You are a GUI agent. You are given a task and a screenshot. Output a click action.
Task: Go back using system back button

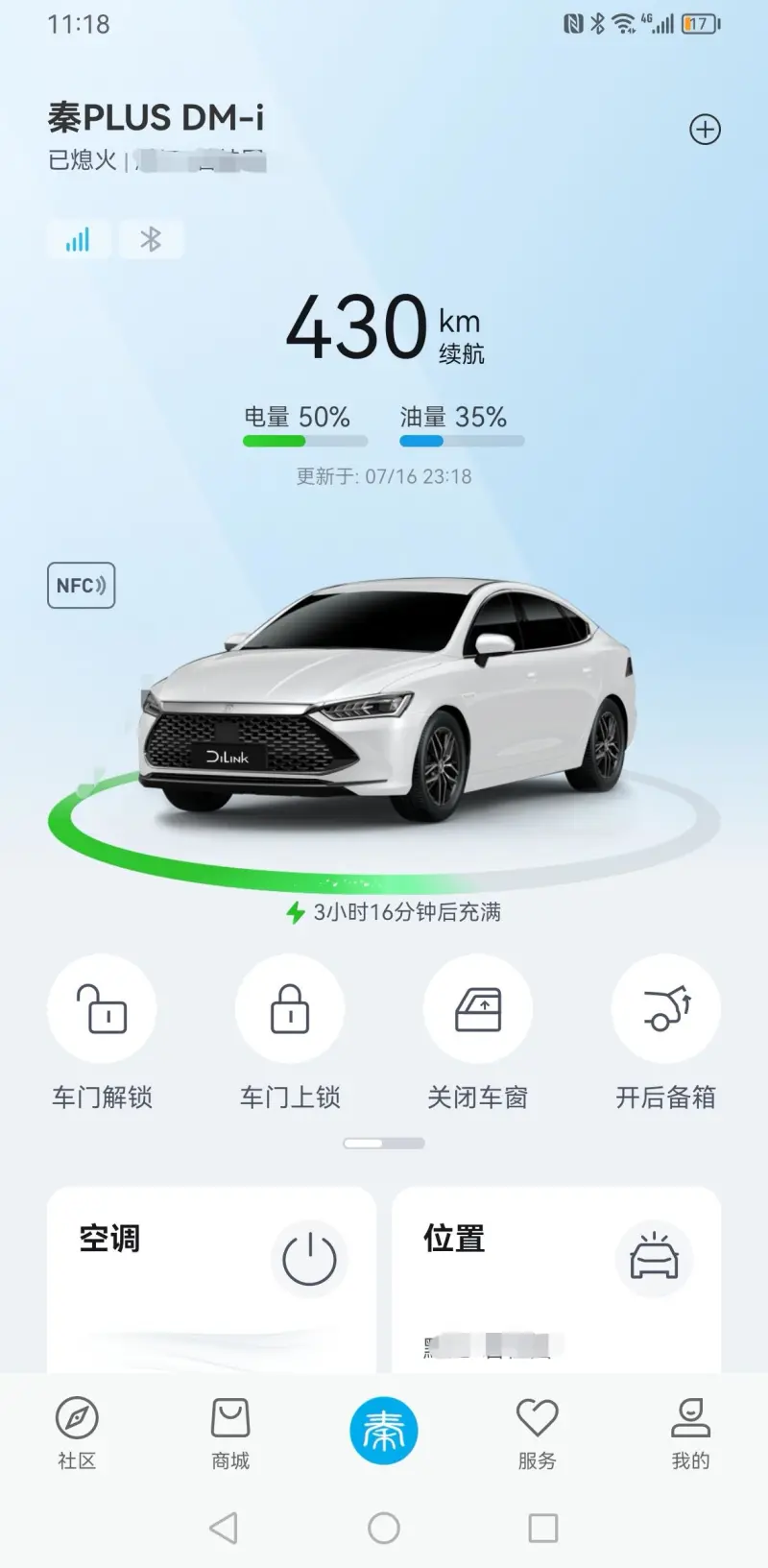tap(224, 1528)
